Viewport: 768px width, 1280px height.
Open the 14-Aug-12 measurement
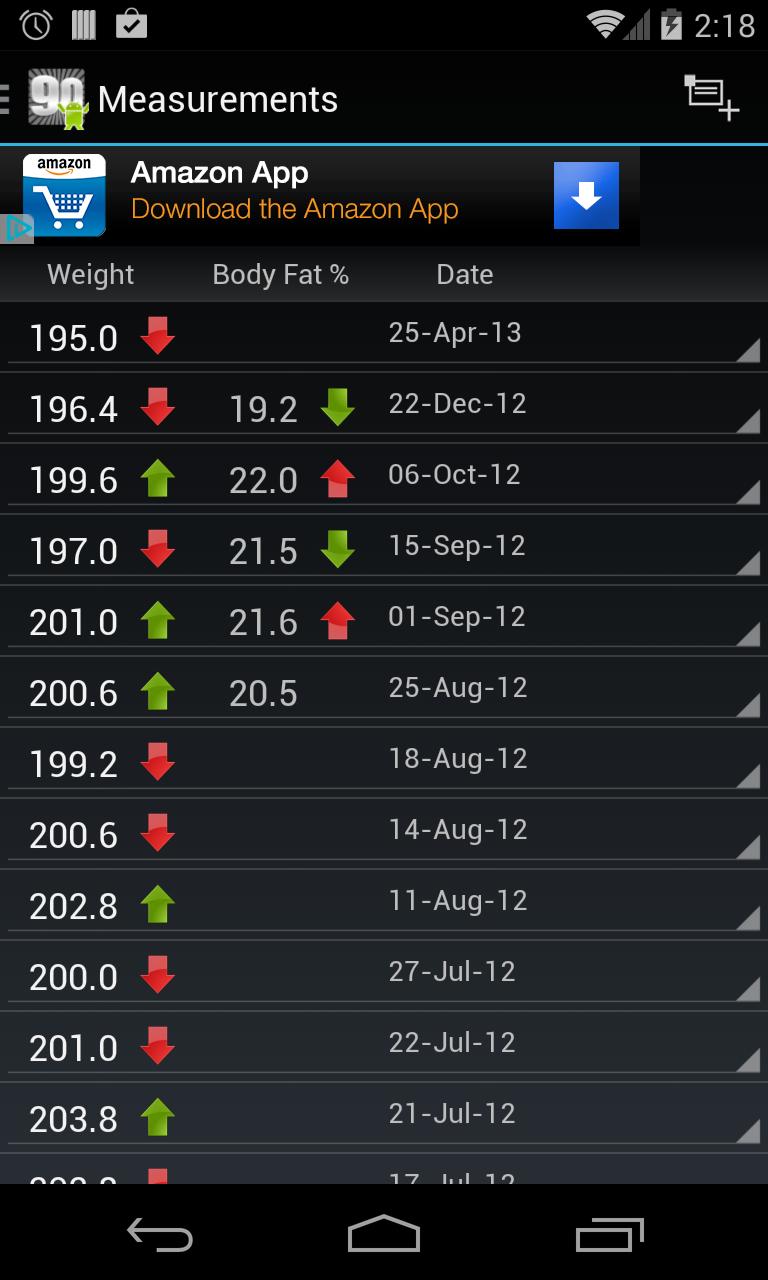pyautogui.click(x=384, y=833)
